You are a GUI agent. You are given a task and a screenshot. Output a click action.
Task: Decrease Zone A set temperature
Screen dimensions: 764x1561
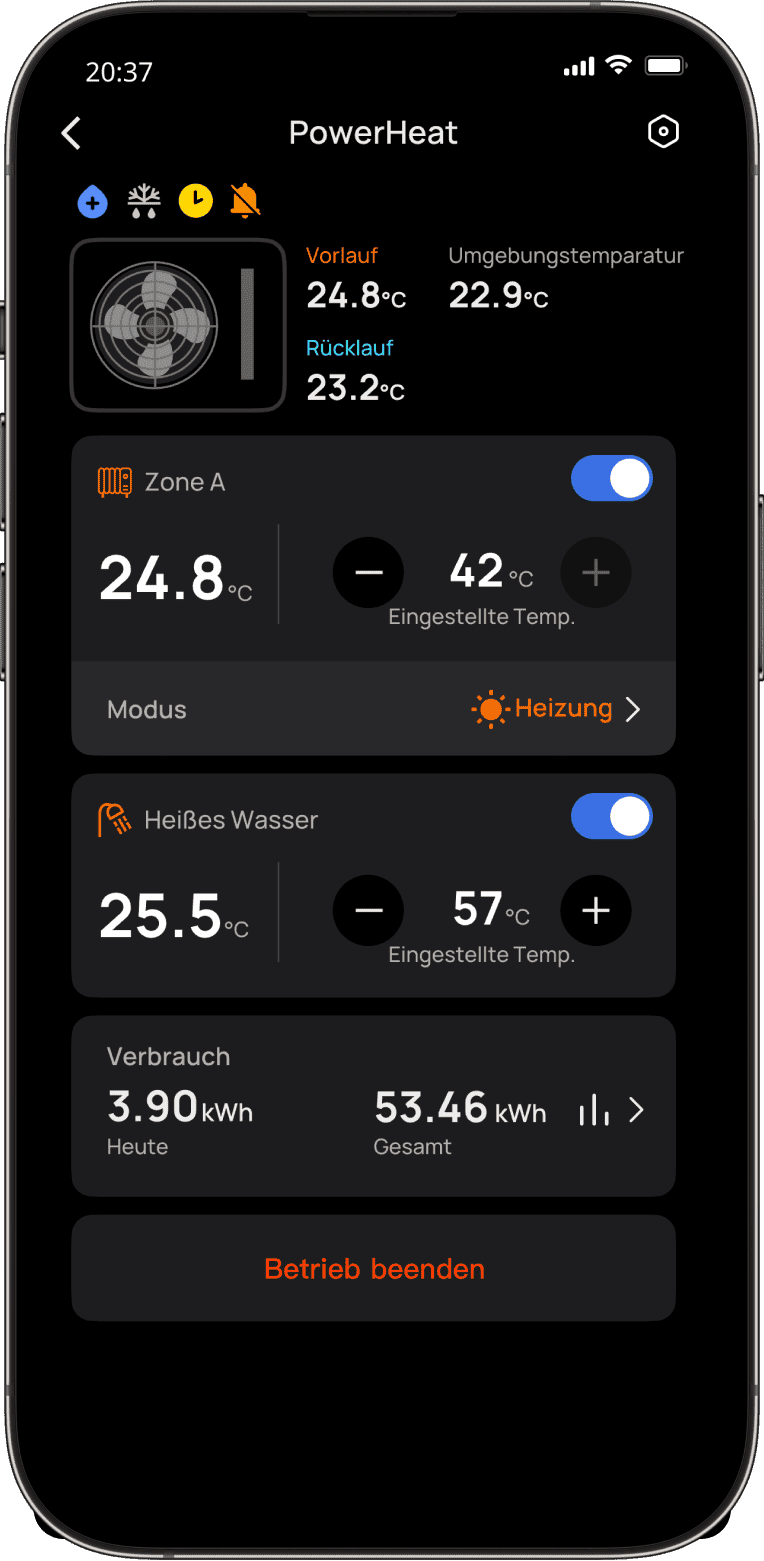tap(368, 573)
